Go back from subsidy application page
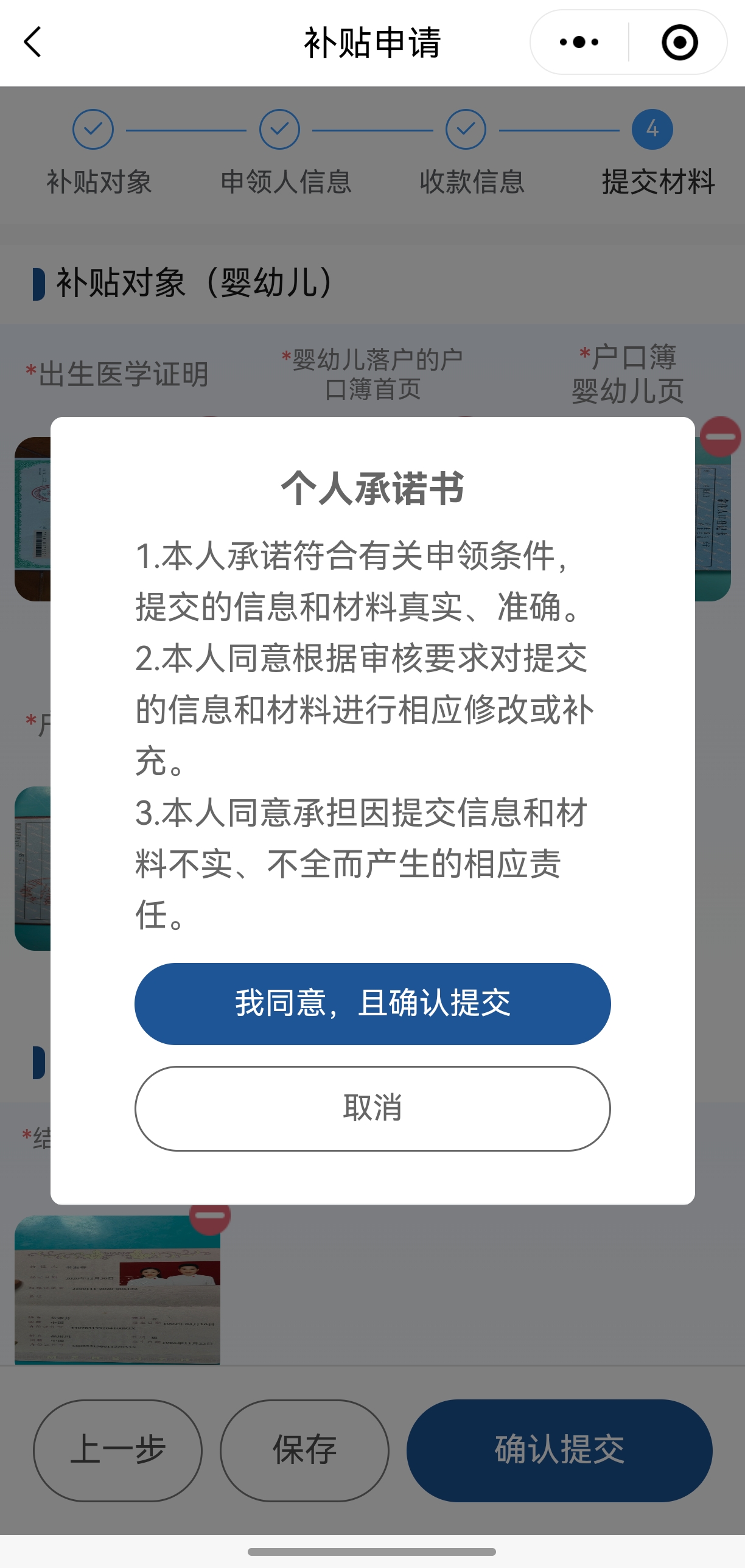Screen dimensions: 745x1568 (33, 43)
